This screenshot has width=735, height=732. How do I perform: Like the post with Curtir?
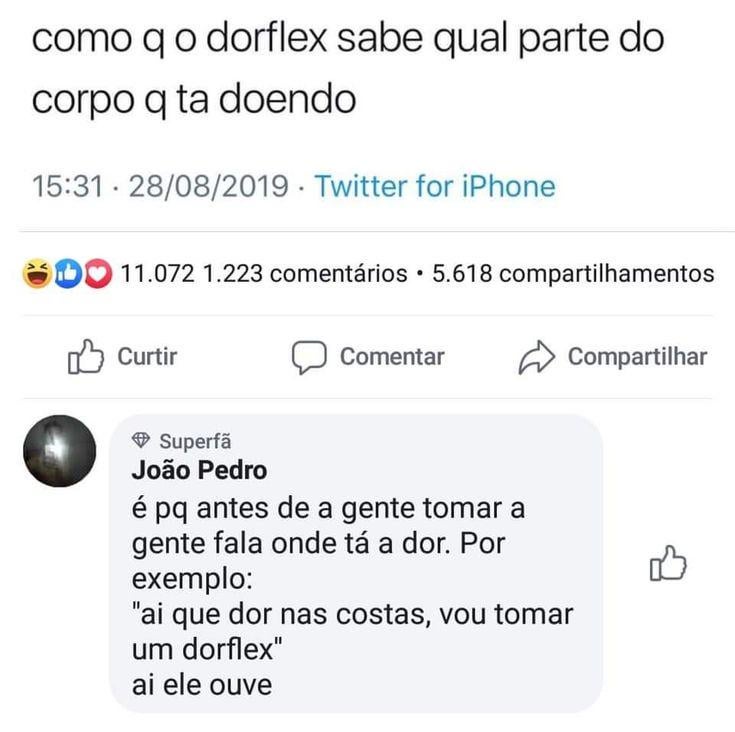click(x=122, y=357)
